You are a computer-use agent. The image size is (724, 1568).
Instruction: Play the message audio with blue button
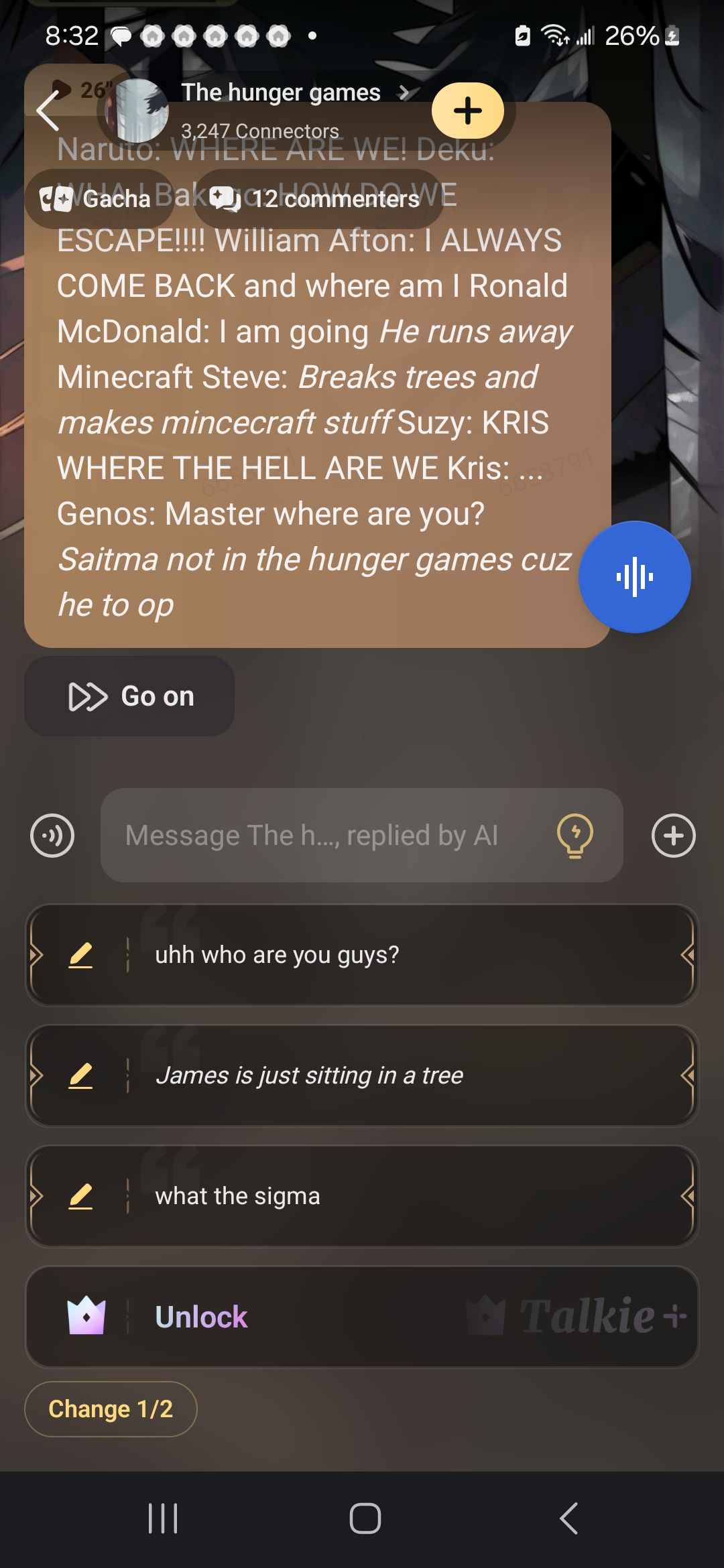634,577
